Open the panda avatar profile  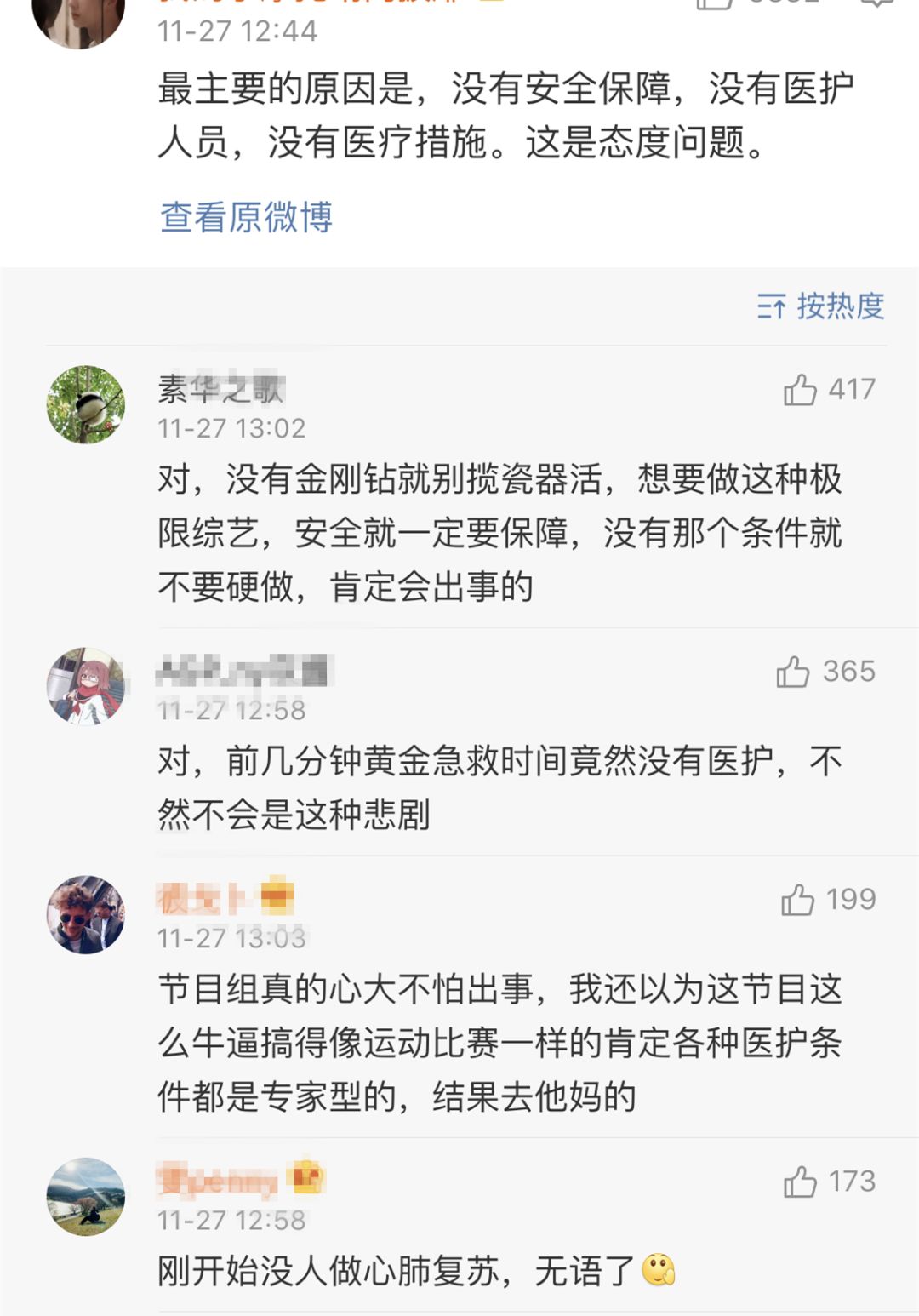[x=86, y=405]
